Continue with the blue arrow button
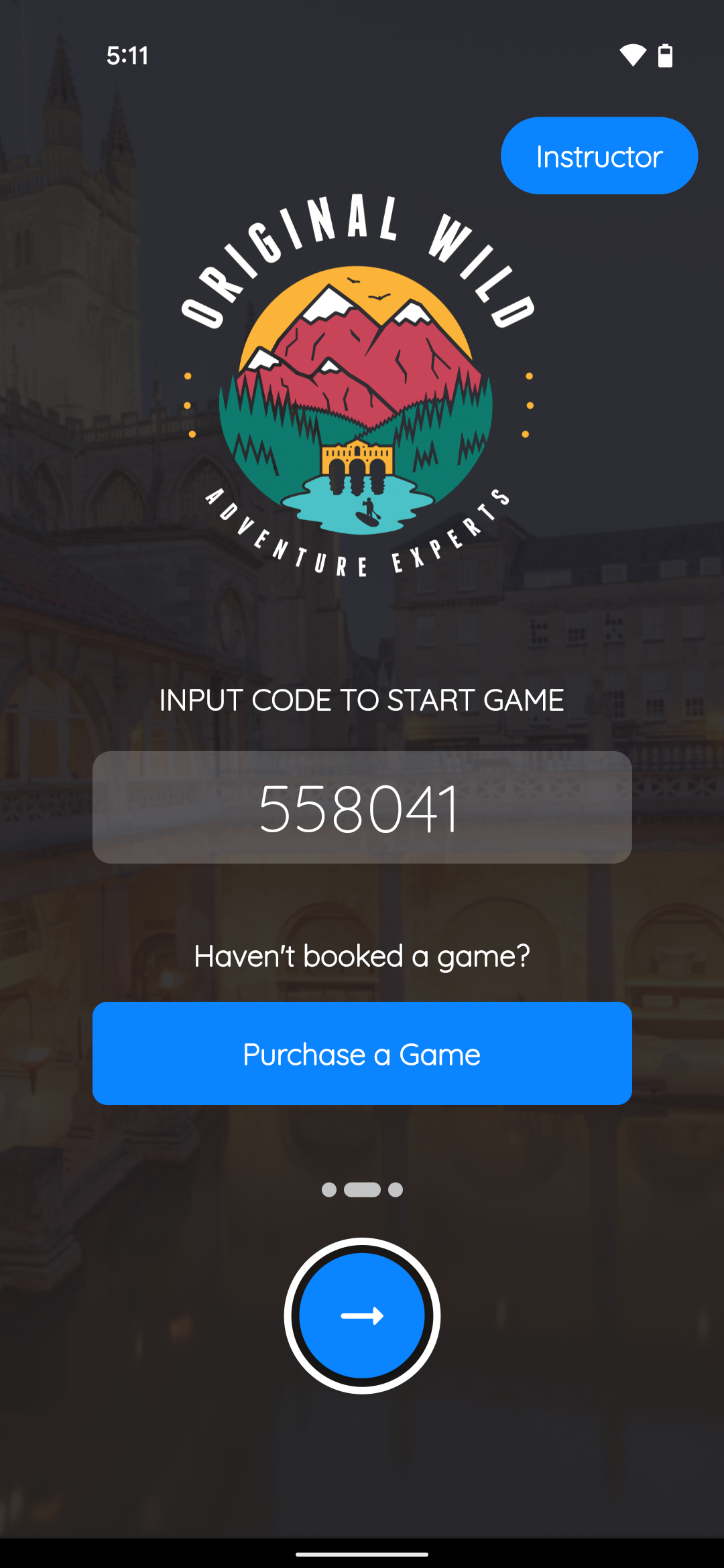The image size is (724, 1568). [362, 1315]
